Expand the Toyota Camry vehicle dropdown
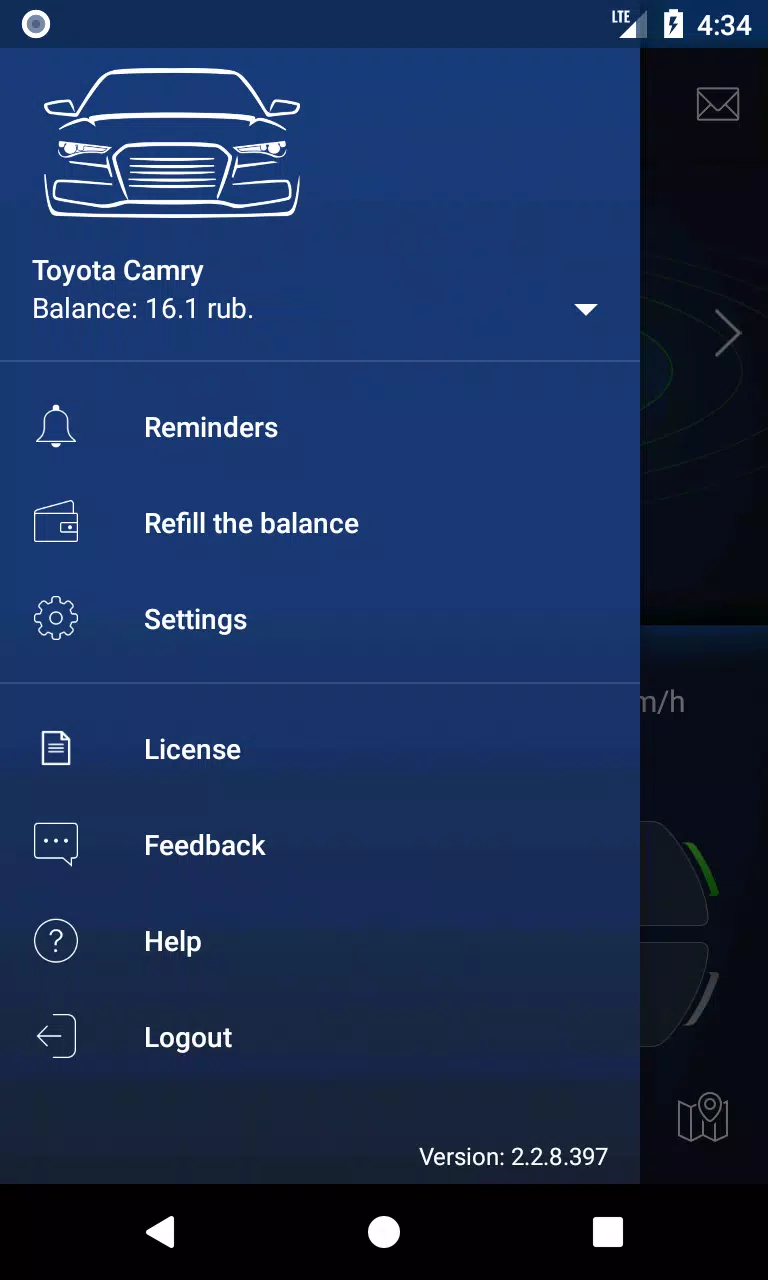The width and height of the screenshot is (768, 1280). click(586, 309)
